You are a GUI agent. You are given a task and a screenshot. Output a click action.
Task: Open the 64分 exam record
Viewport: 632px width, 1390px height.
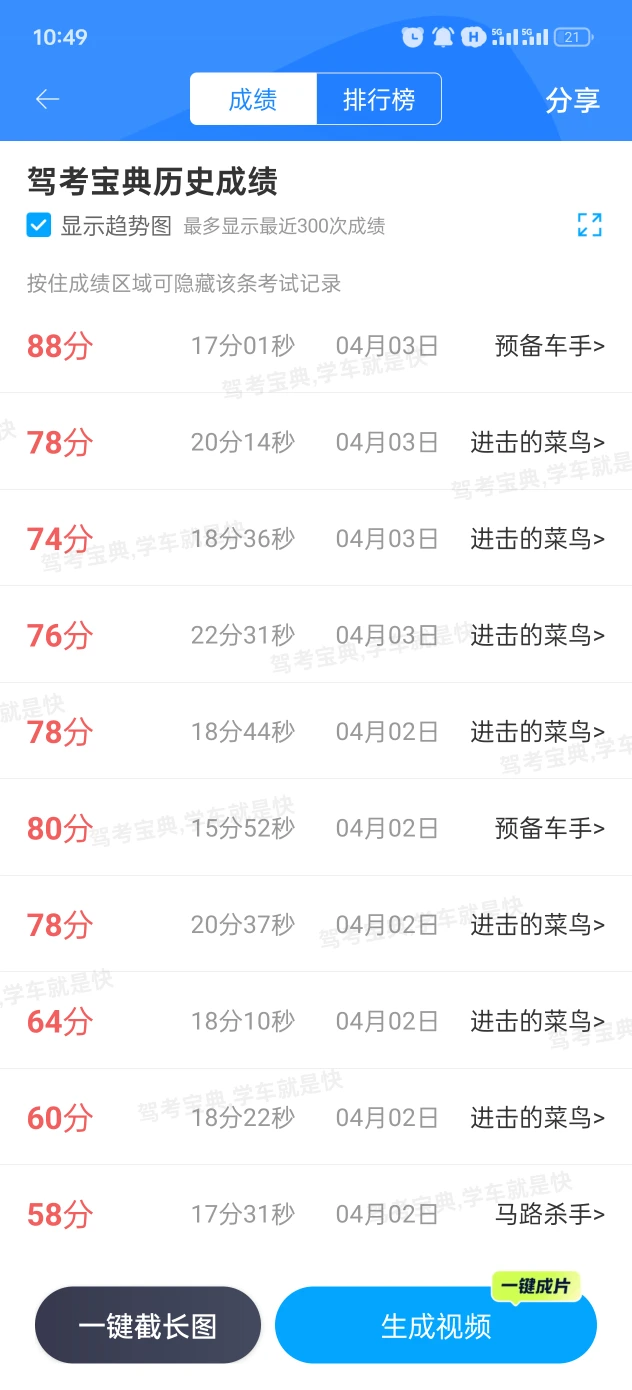316,1021
